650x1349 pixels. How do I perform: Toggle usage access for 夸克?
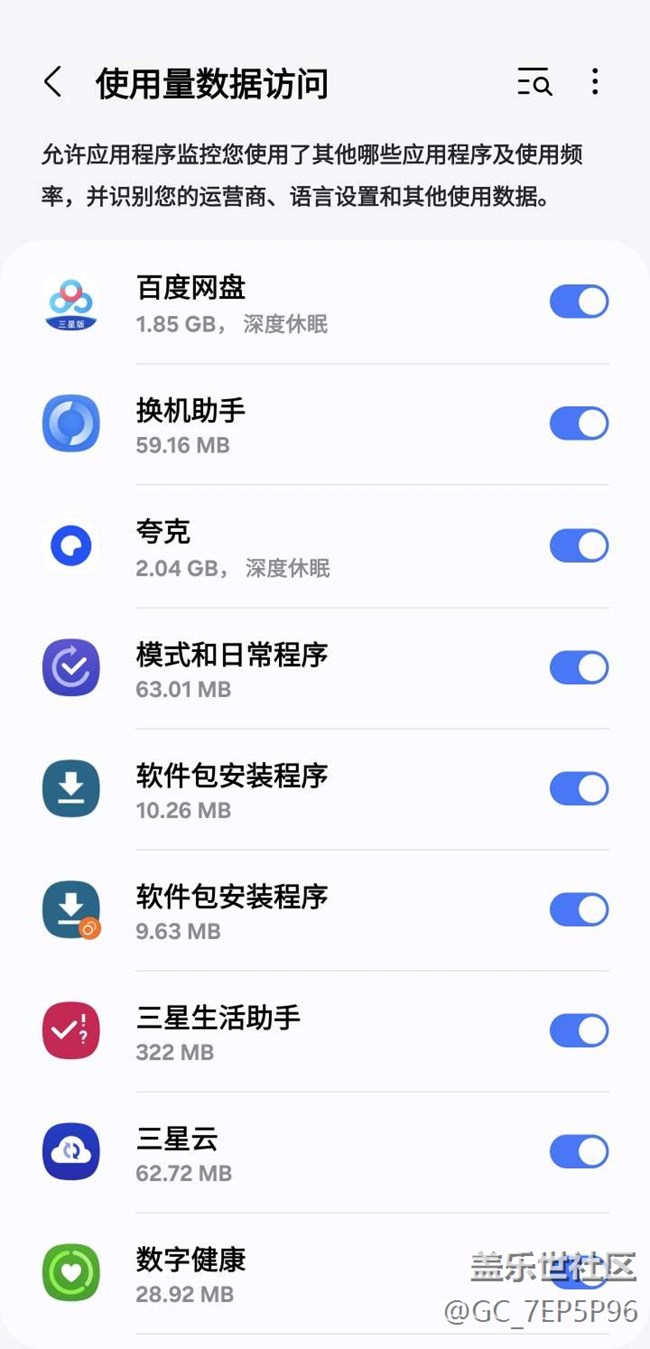(579, 546)
